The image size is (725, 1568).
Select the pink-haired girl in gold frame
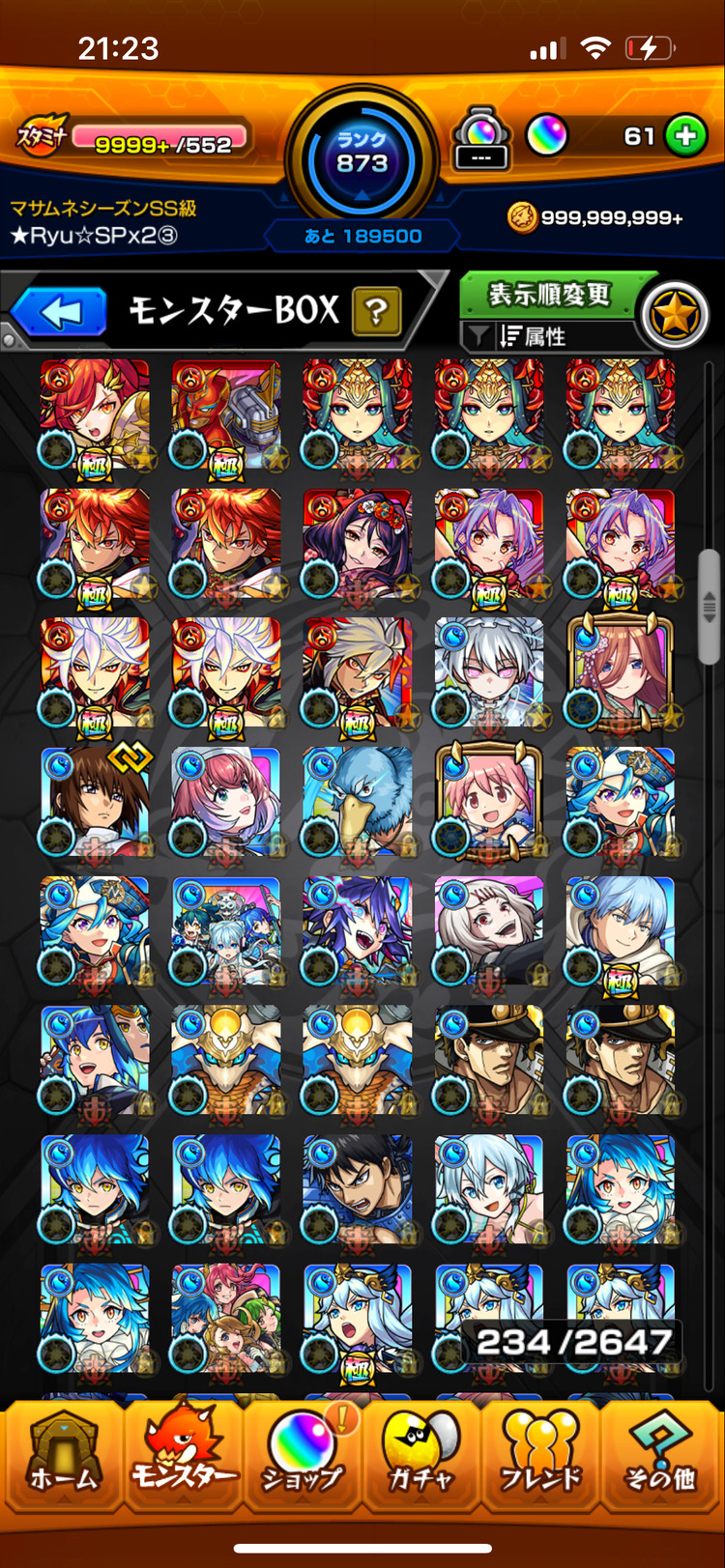489,803
